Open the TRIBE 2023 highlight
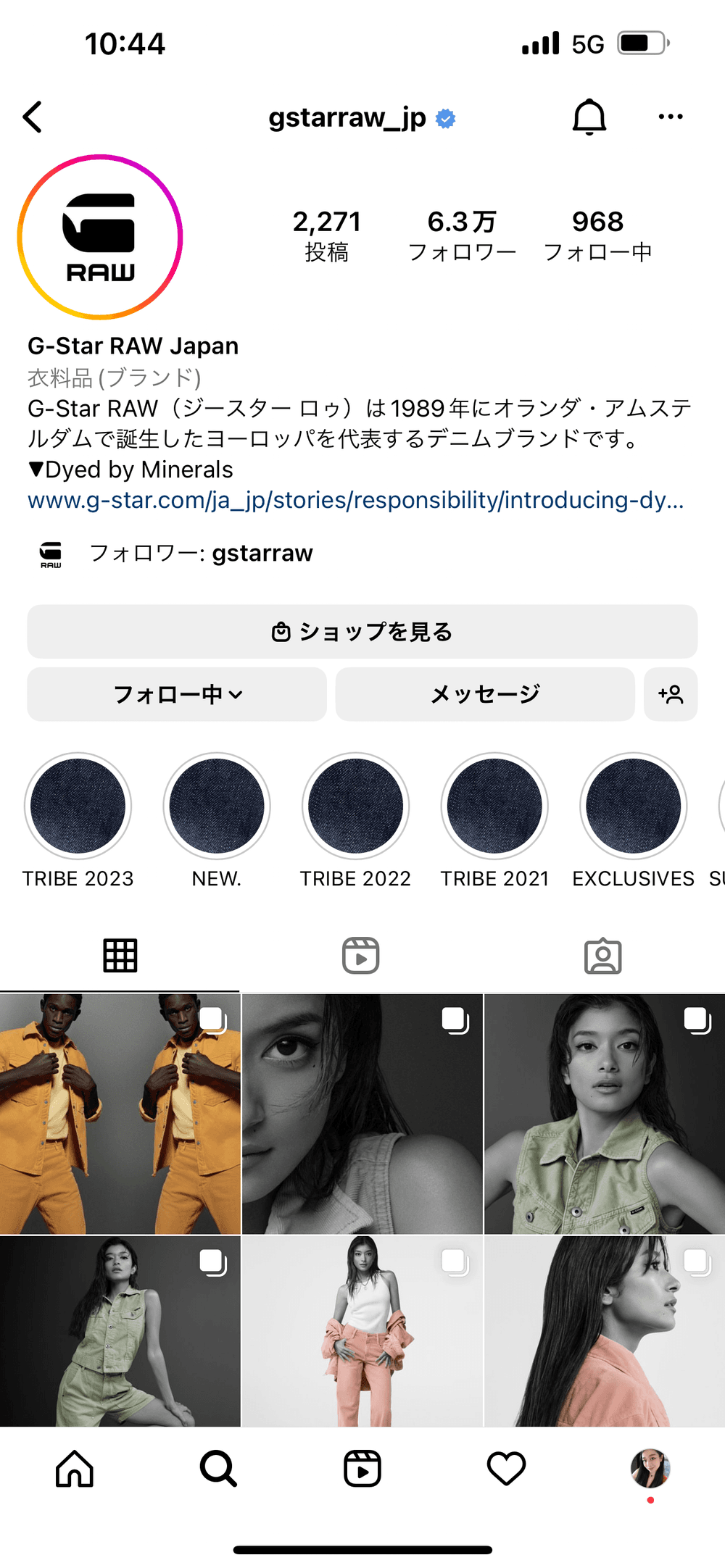The image size is (725, 1568). coord(78,806)
